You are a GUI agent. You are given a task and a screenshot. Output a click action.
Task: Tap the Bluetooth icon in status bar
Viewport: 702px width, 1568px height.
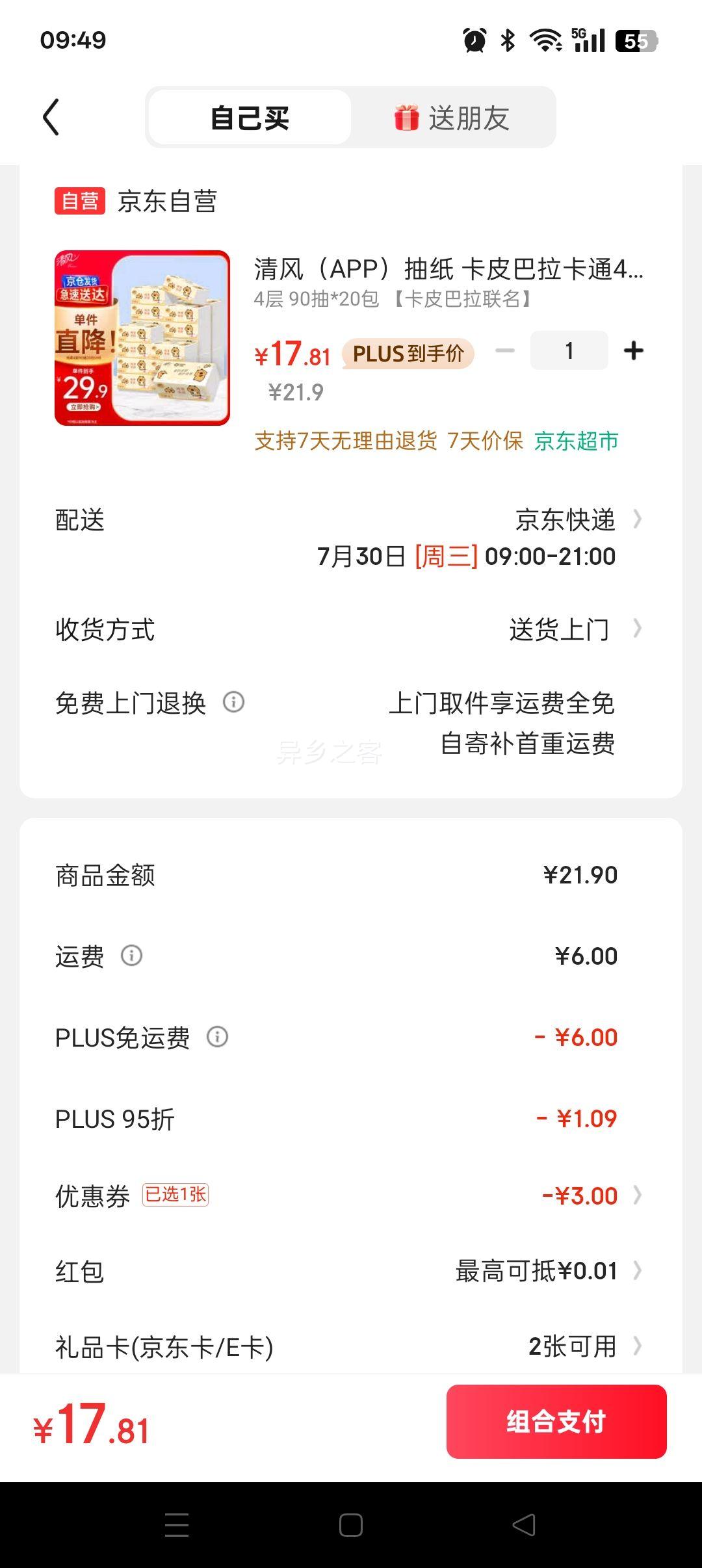(x=508, y=40)
